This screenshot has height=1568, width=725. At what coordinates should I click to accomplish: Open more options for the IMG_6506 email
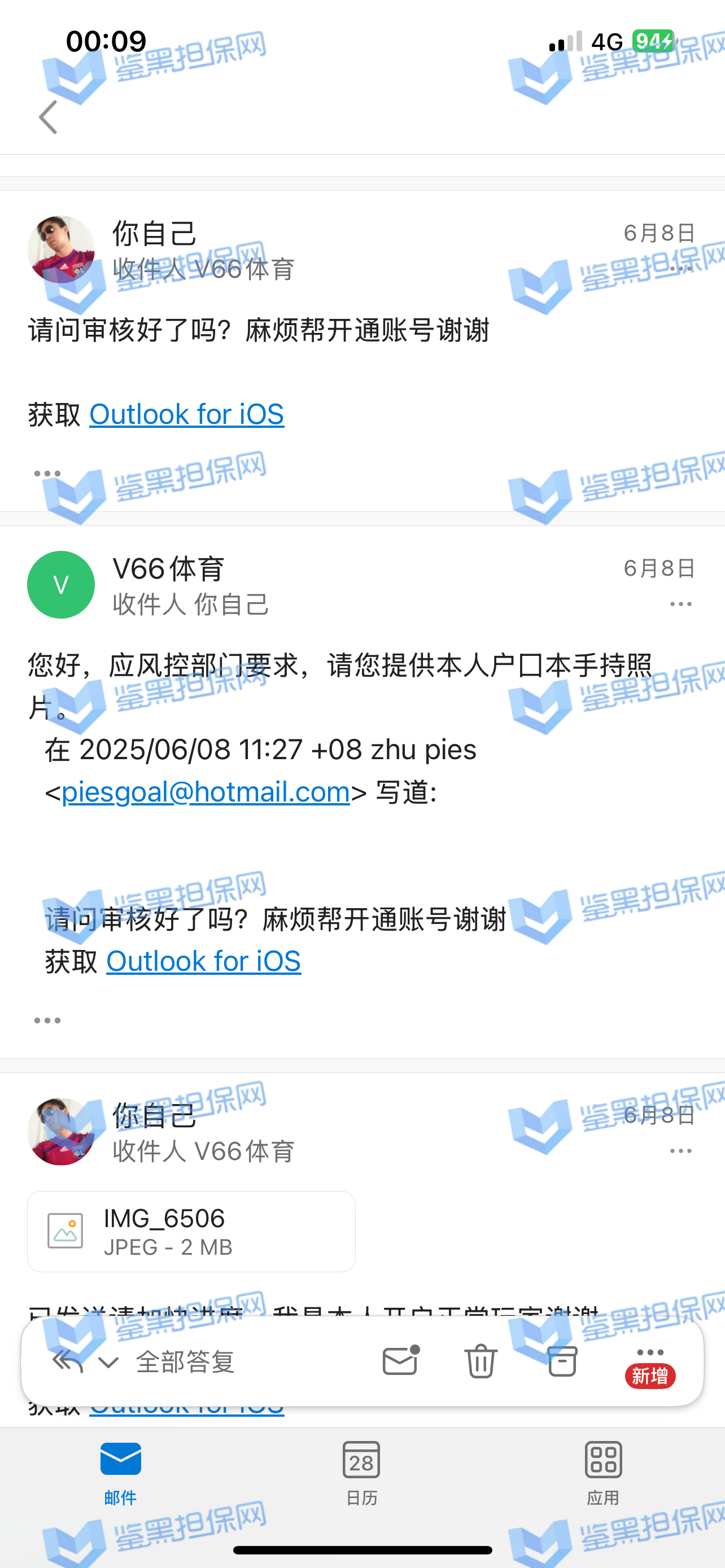coord(680,1150)
